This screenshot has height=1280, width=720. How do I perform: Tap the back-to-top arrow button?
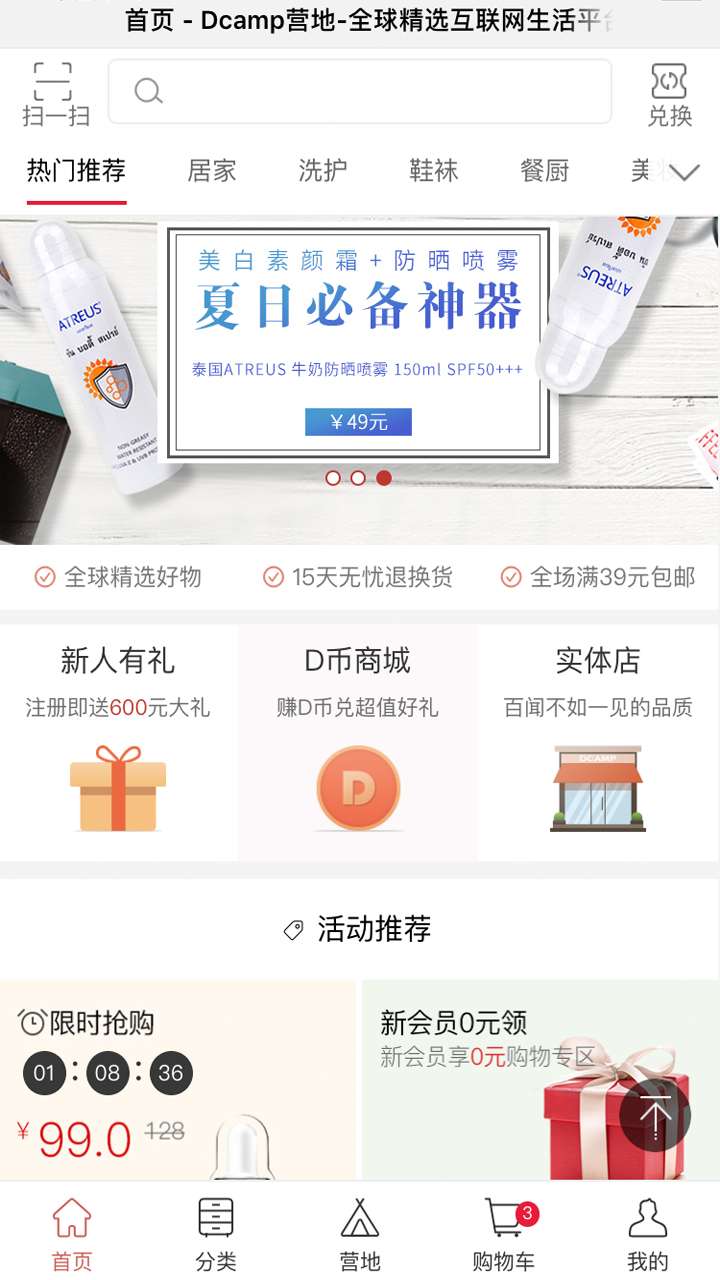pos(655,1115)
